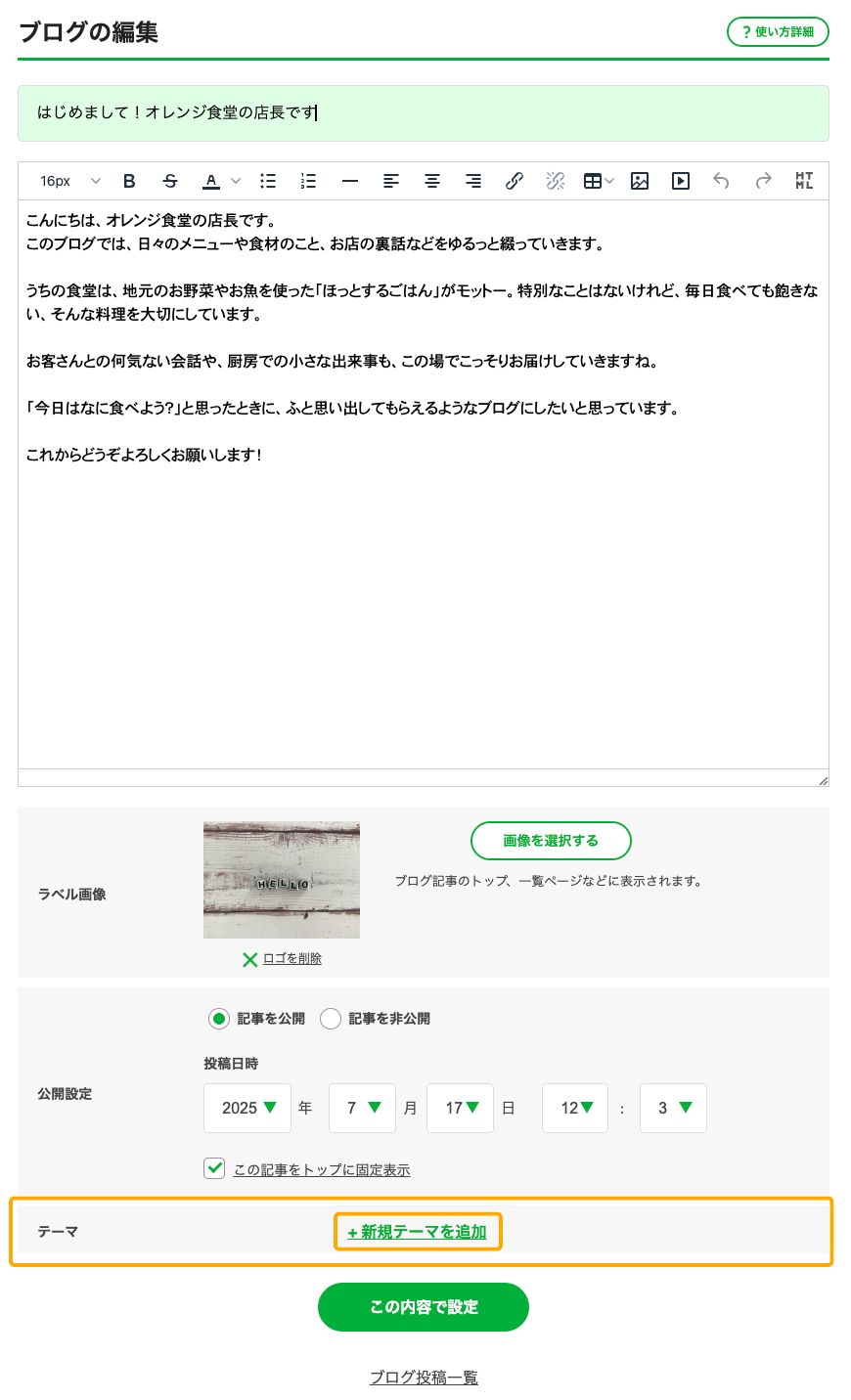Screen dimensions: 851x1400
Task: Insert a bulleted list
Action: click(x=268, y=181)
